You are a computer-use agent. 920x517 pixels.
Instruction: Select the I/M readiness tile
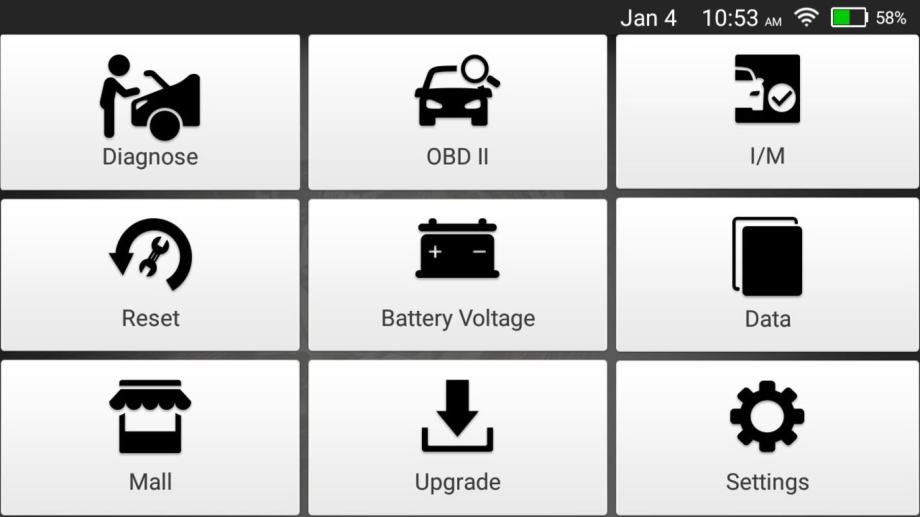tap(767, 112)
